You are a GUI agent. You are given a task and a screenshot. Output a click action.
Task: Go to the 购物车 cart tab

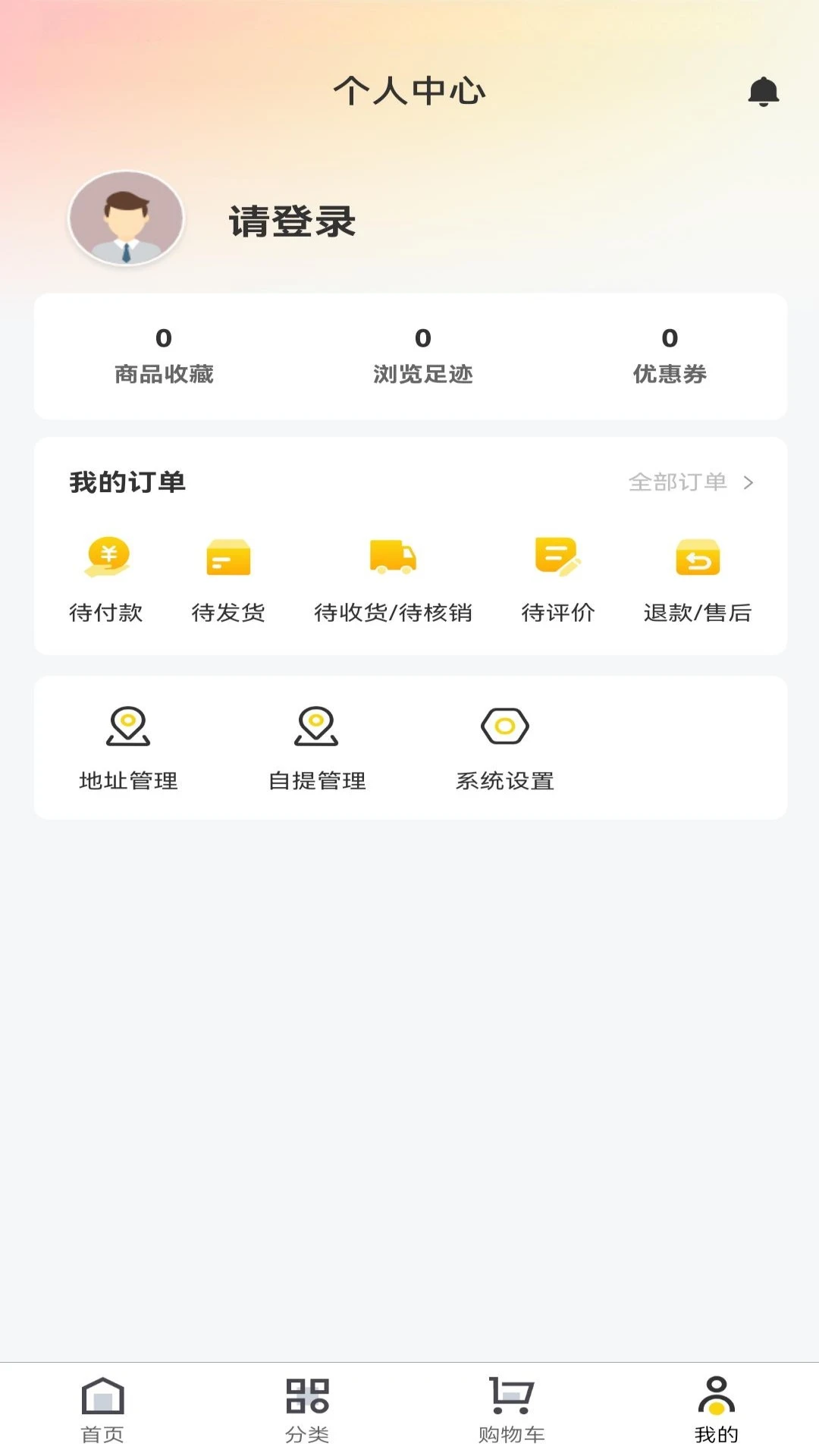coord(512,1409)
